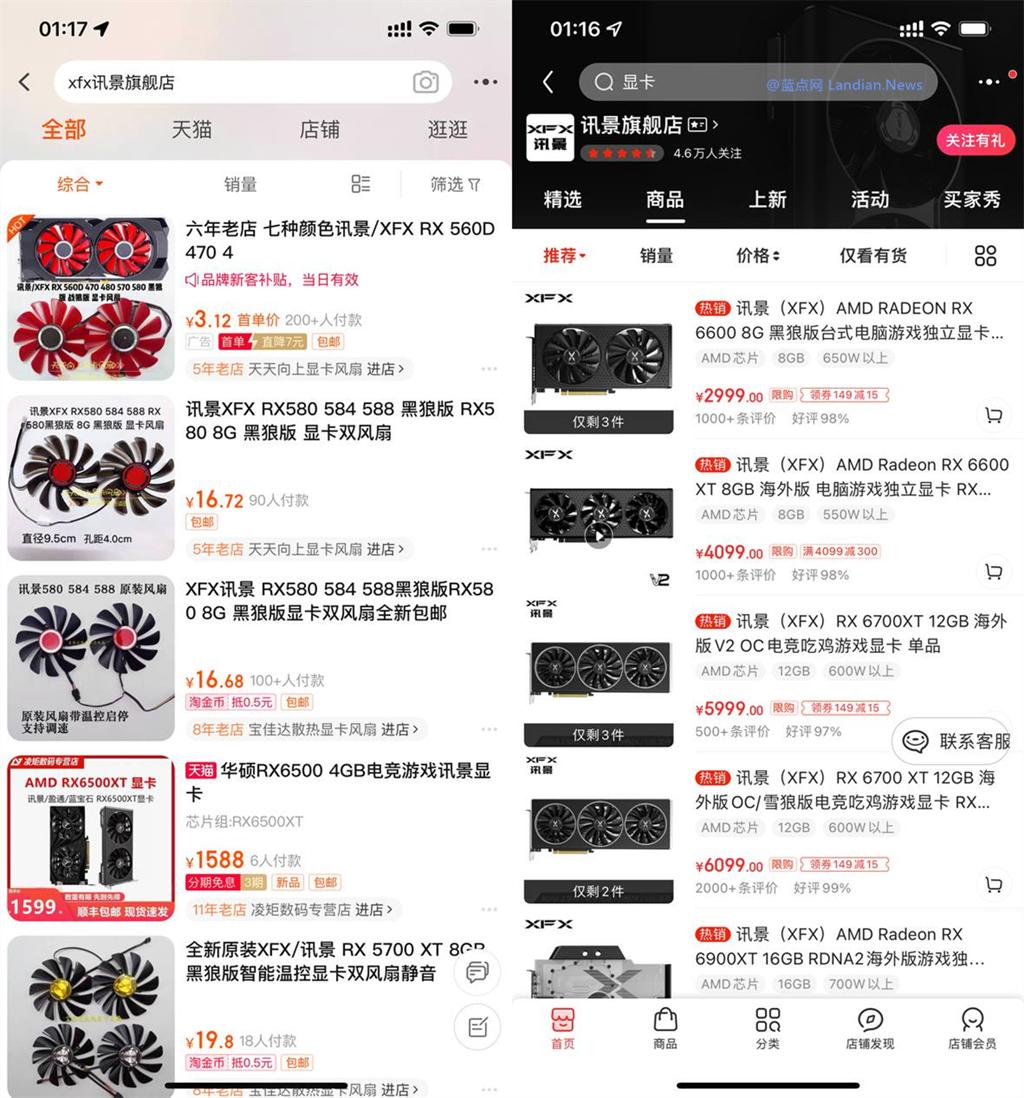Screen dimensions: 1024x1098
Task: Open the RX 6600 8G 黑狼版 product
Action: pos(850,320)
